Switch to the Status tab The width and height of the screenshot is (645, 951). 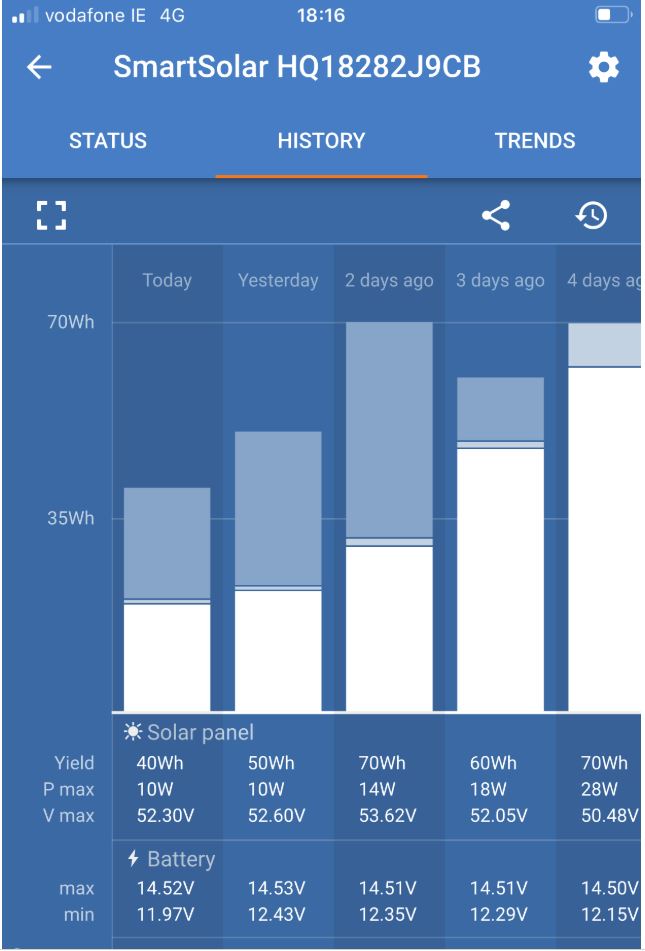107,141
